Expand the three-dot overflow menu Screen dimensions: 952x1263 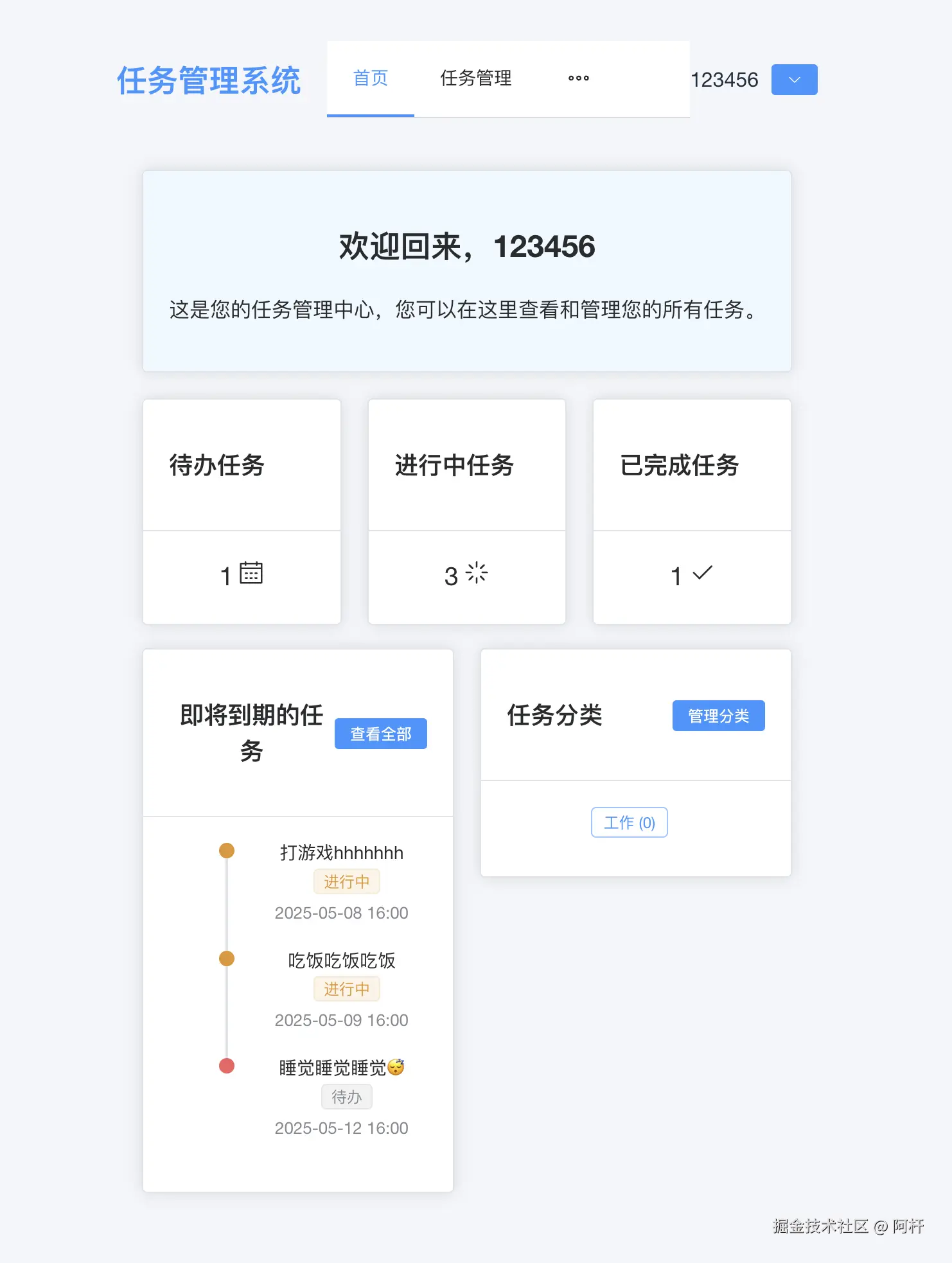(578, 78)
